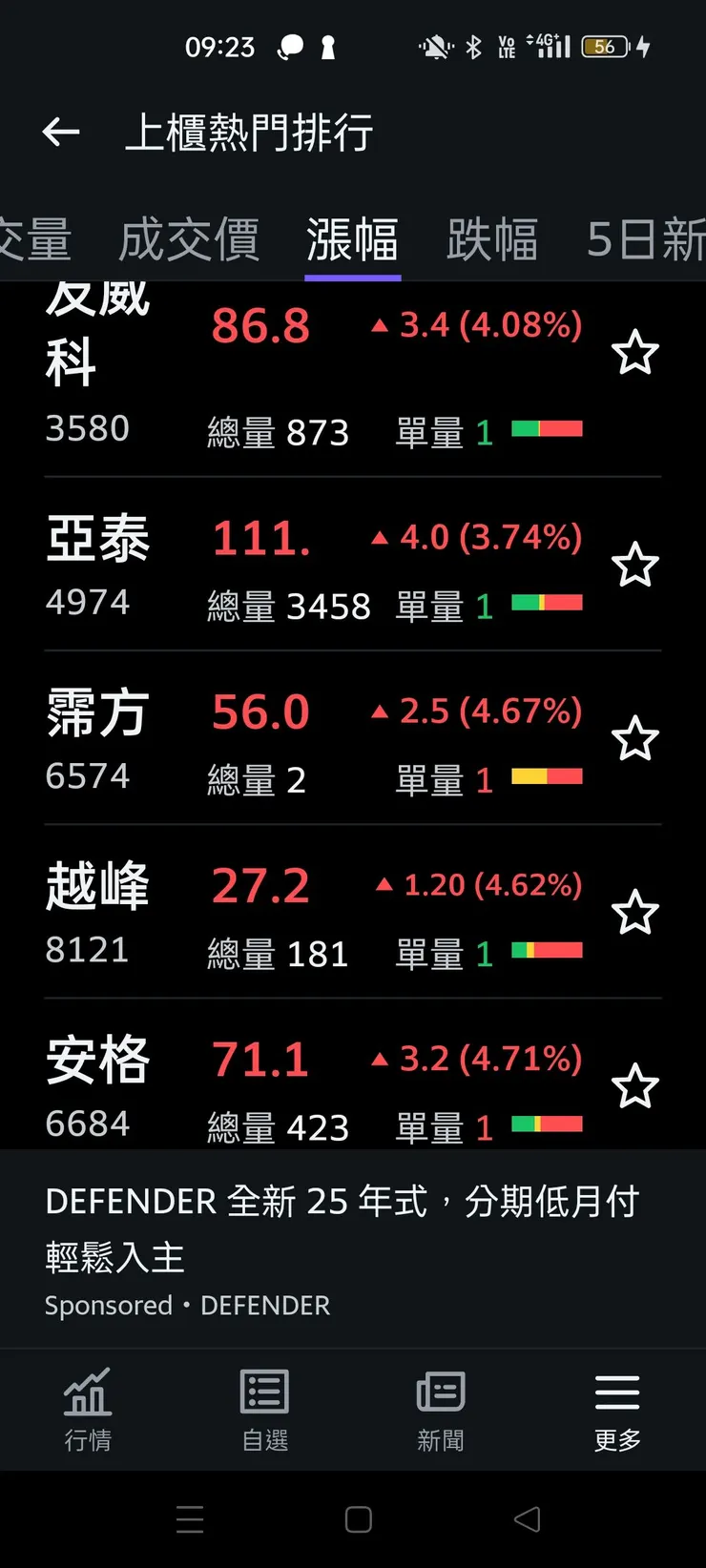Select the 漲幅 tab
The width and height of the screenshot is (706, 1568).
click(x=352, y=238)
